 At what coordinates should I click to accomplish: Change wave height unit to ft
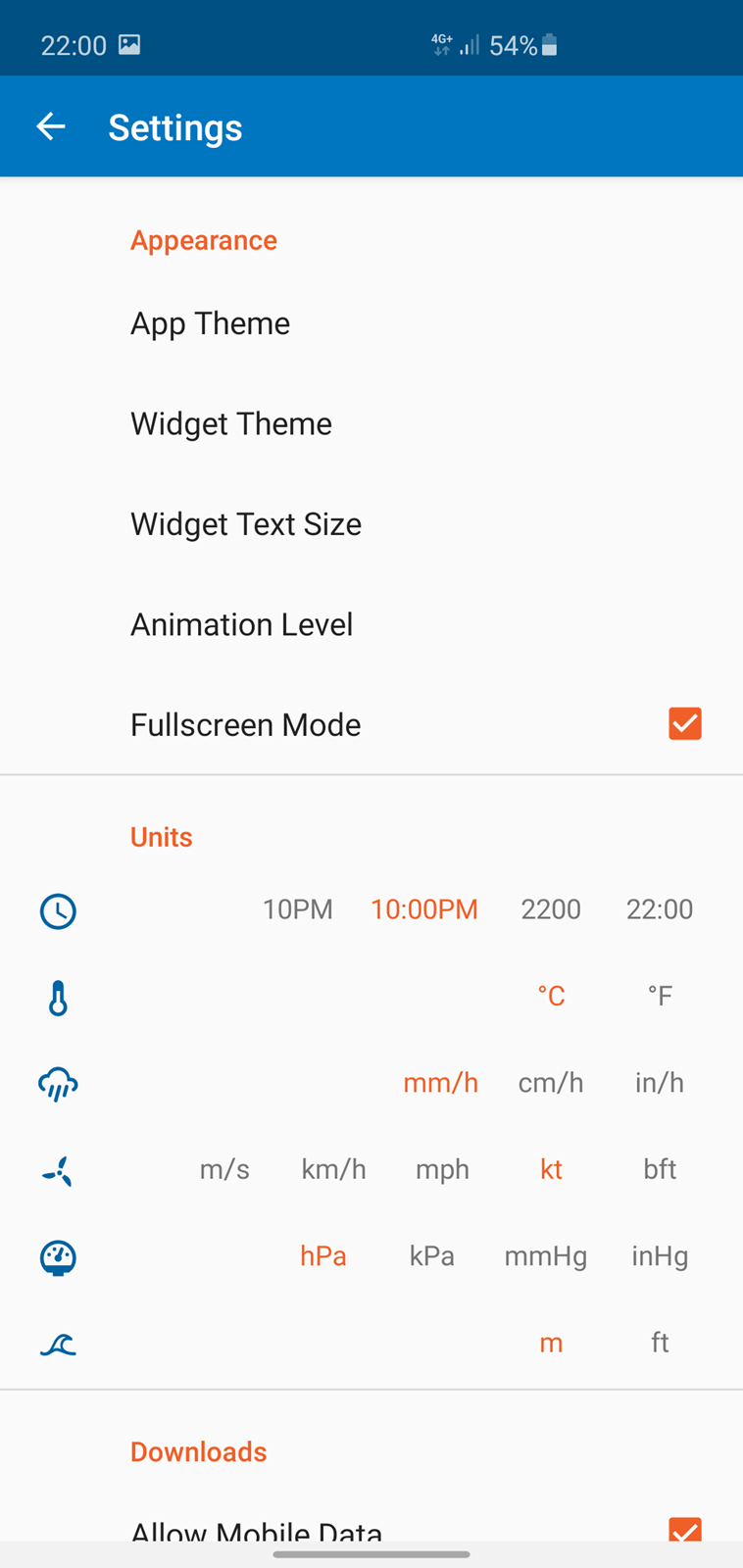tap(660, 1343)
